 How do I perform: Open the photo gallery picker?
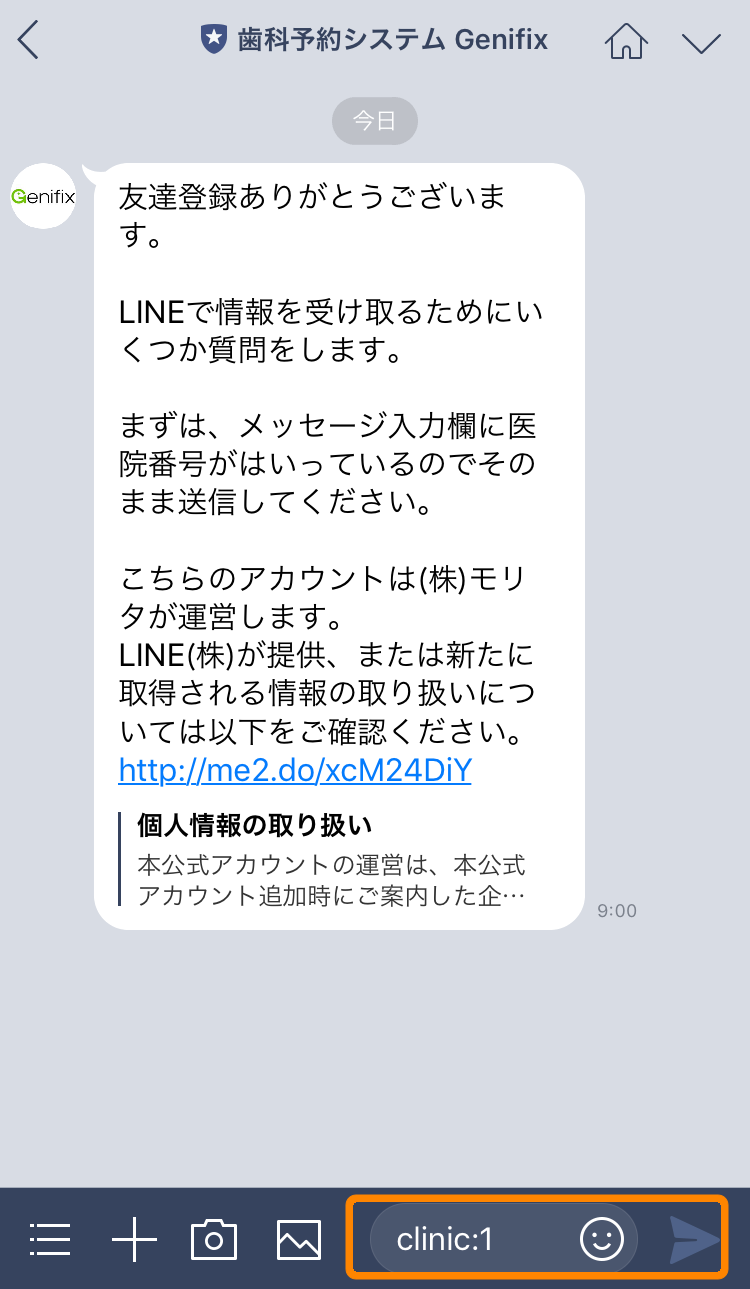(x=298, y=1240)
